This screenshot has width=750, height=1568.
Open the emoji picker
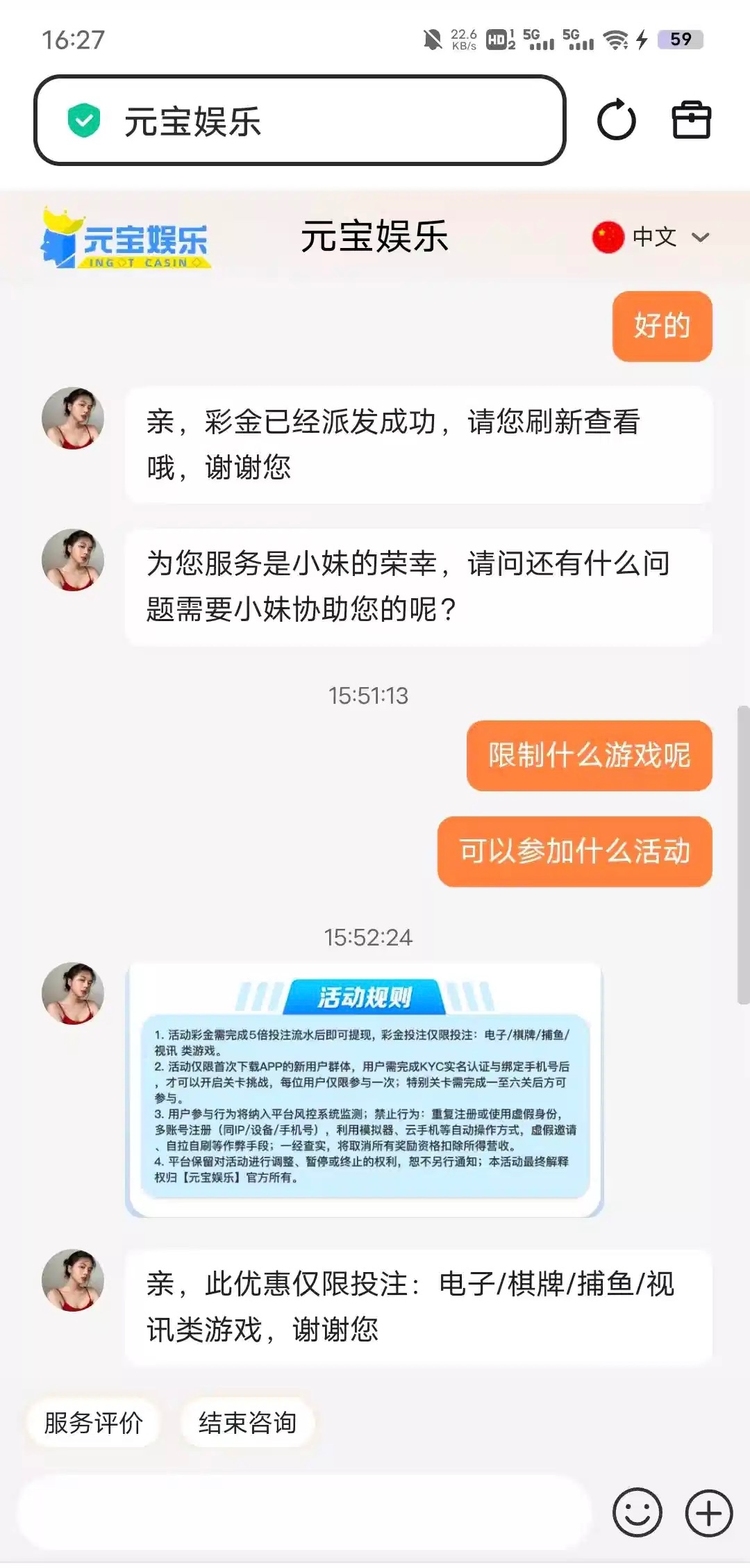[x=637, y=1512]
